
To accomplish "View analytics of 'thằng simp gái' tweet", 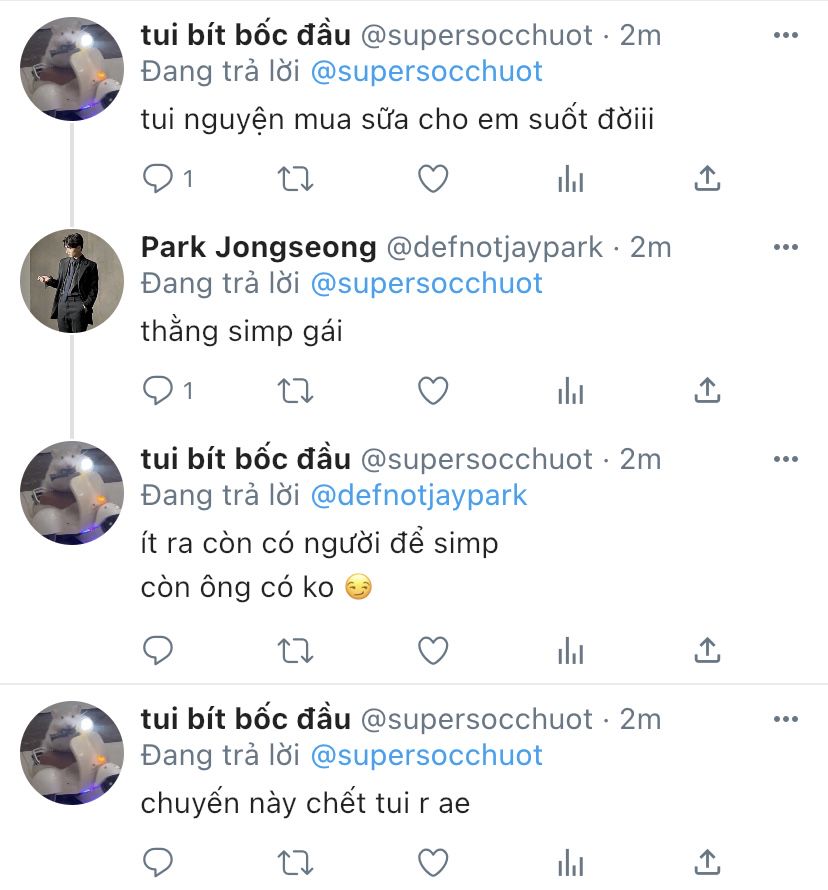I will (x=570, y=391).
